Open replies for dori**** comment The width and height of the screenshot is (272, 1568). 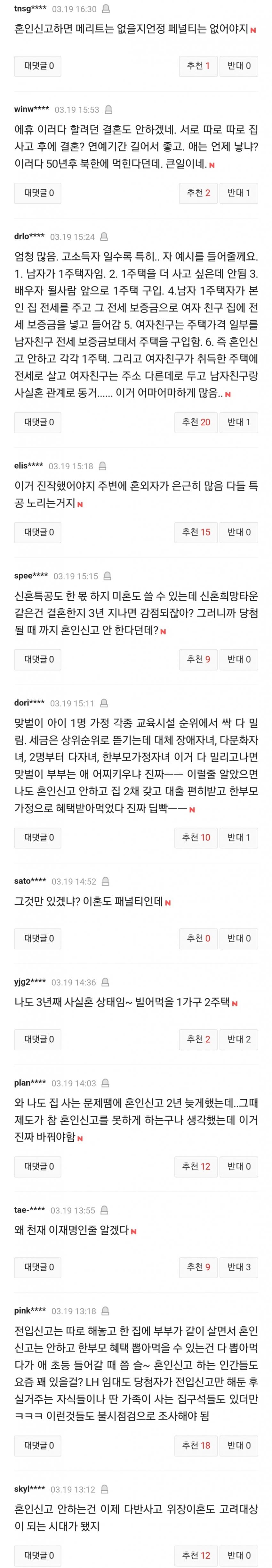pyautogui.click(x=38, y=838)
